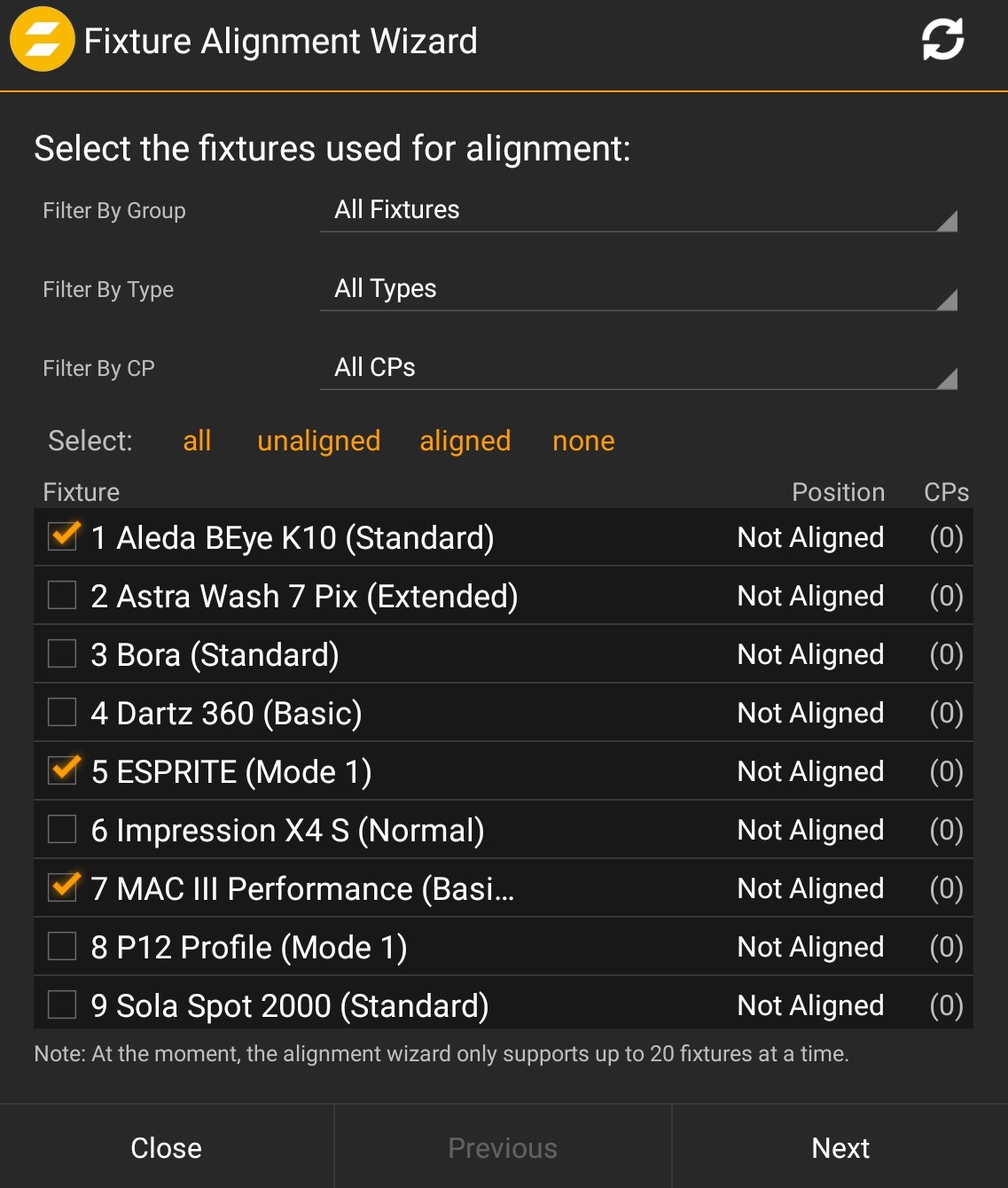Uncheck fixture 5 ESPRITE
Viewport: 1008px width, 1188px height.
point(61,770)
